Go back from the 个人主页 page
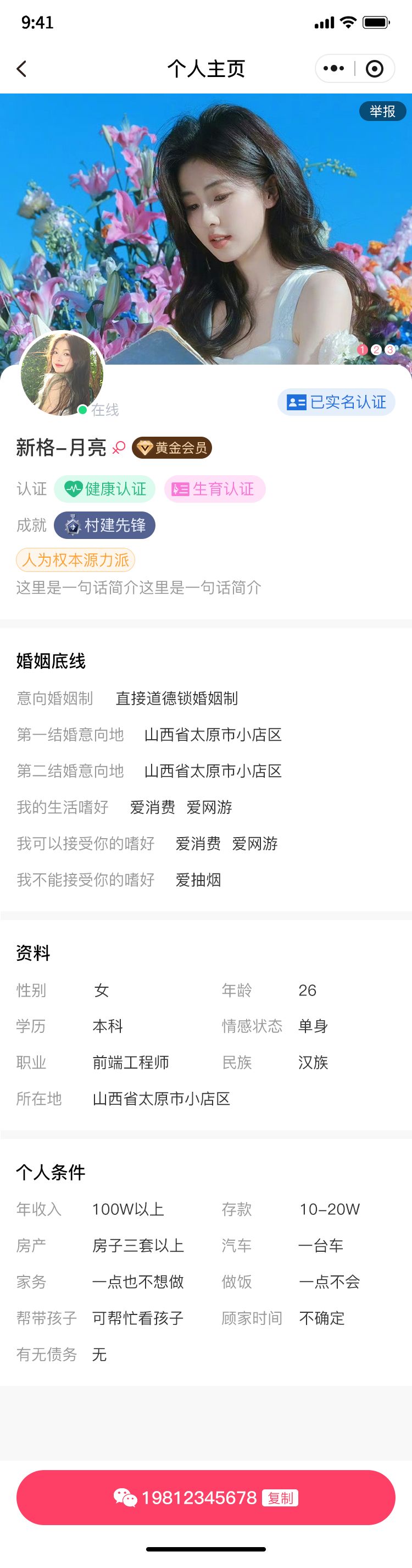 click(22, 69)
